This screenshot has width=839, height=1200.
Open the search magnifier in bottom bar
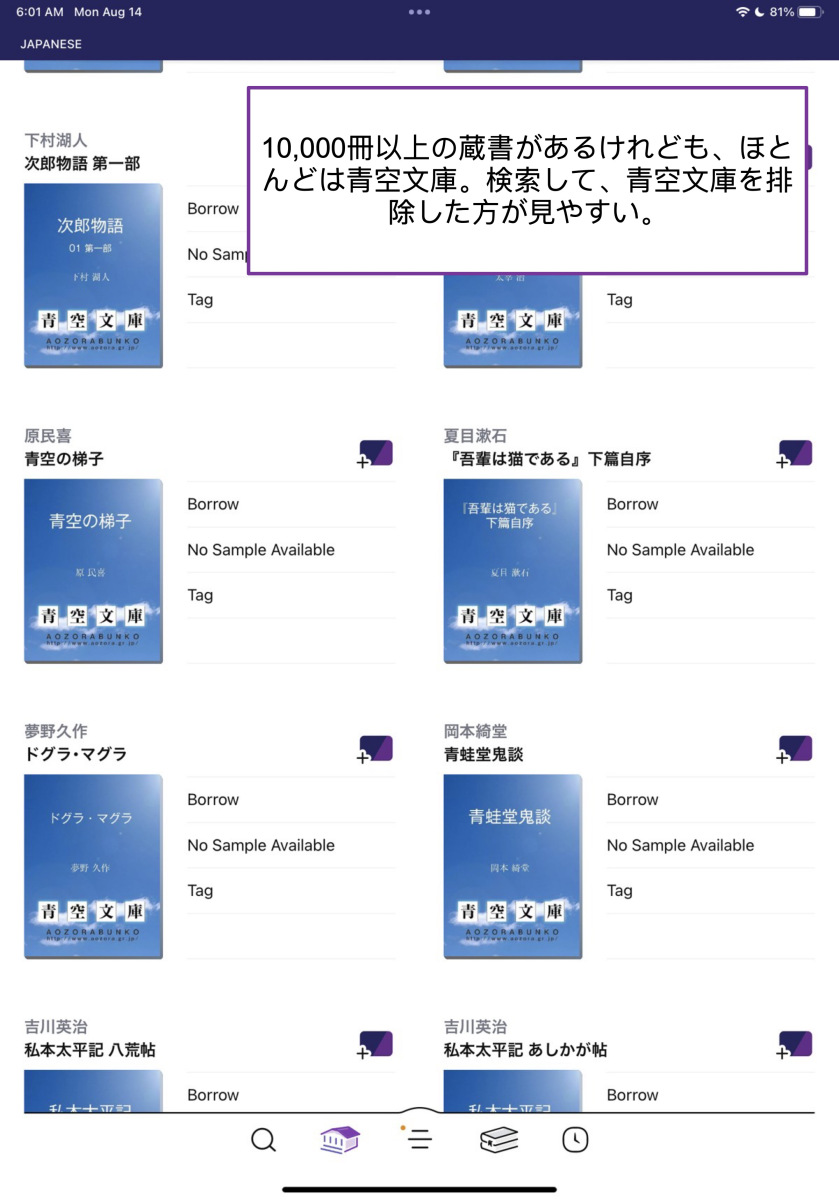pos(263,1140)
